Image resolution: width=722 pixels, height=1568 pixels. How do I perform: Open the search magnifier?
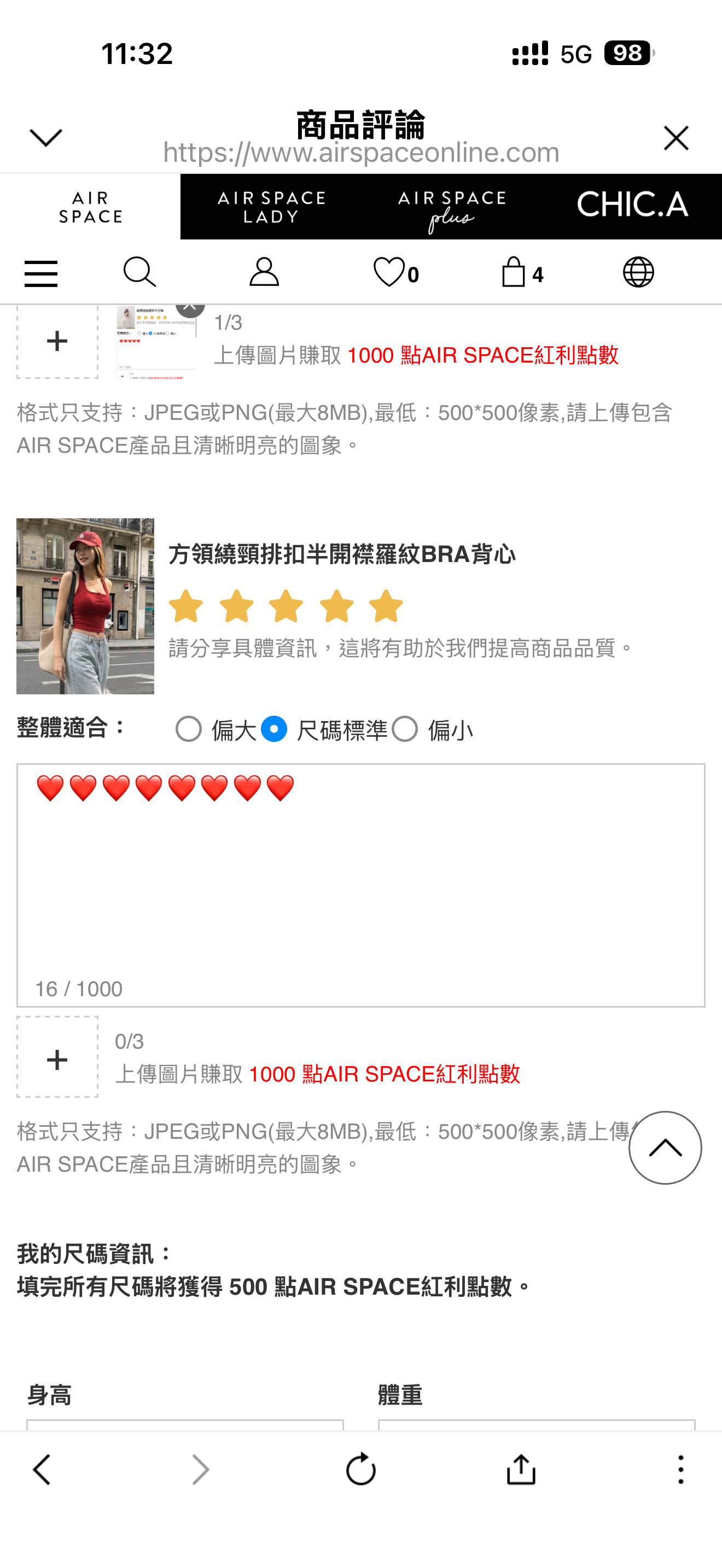[139, 272]
